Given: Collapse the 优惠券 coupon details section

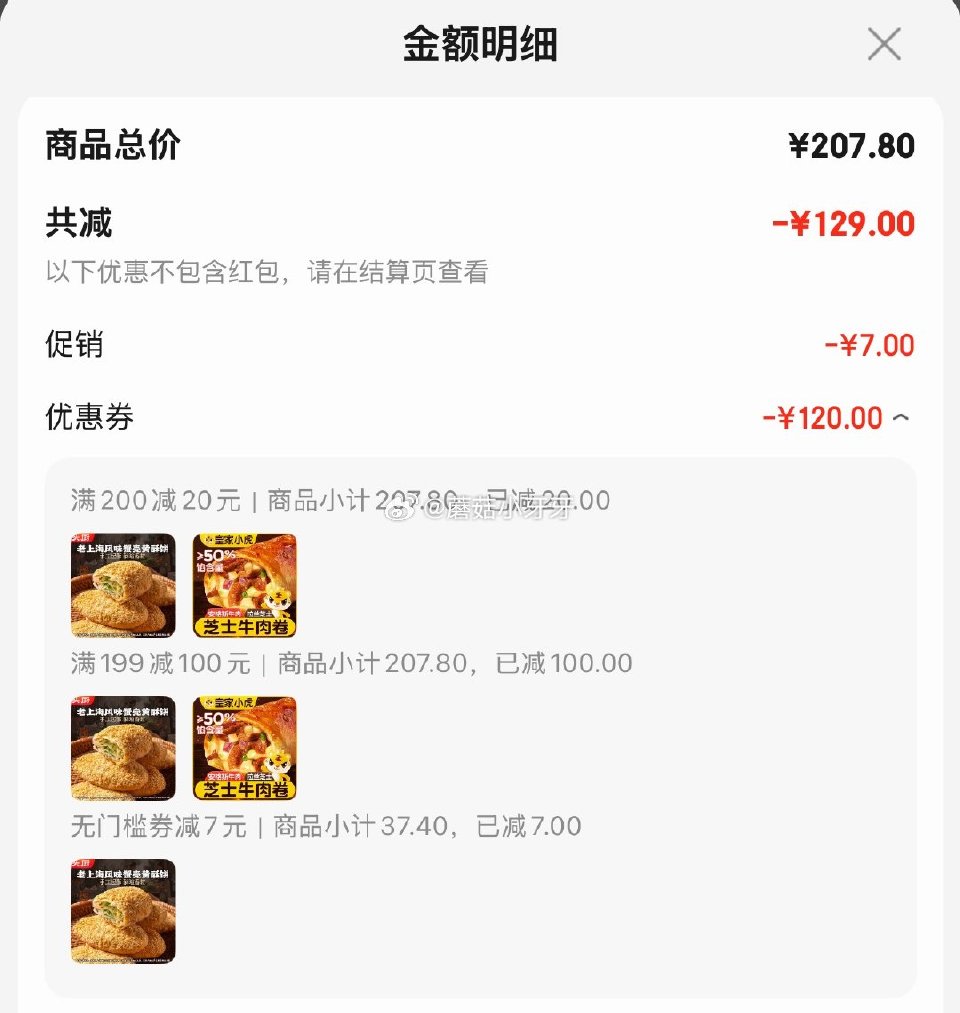Looking at the screenshot, I should pyautogui.click(x=899, y=417).
